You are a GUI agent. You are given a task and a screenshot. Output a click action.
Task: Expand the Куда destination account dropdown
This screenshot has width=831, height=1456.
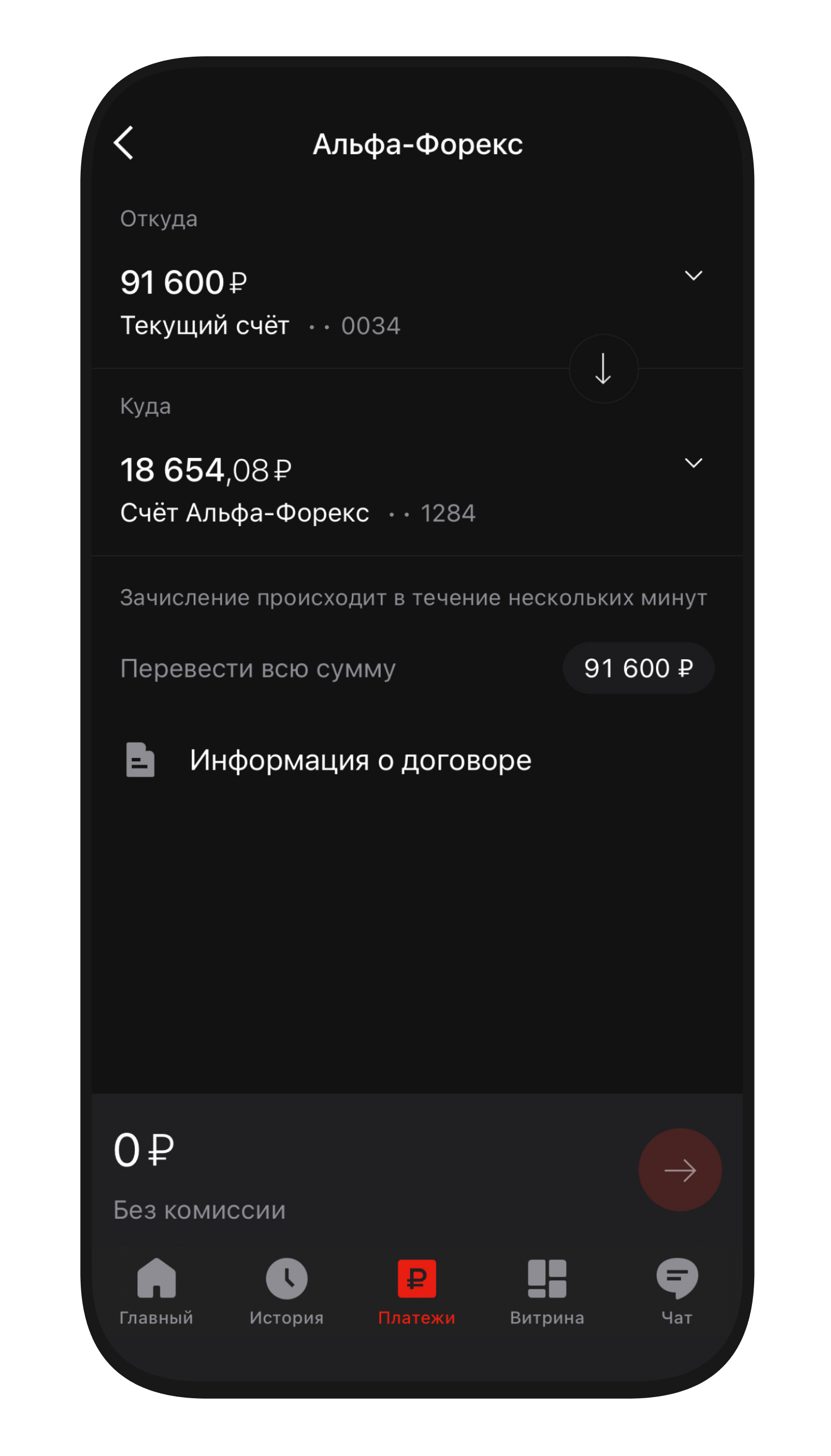(693, 464)
